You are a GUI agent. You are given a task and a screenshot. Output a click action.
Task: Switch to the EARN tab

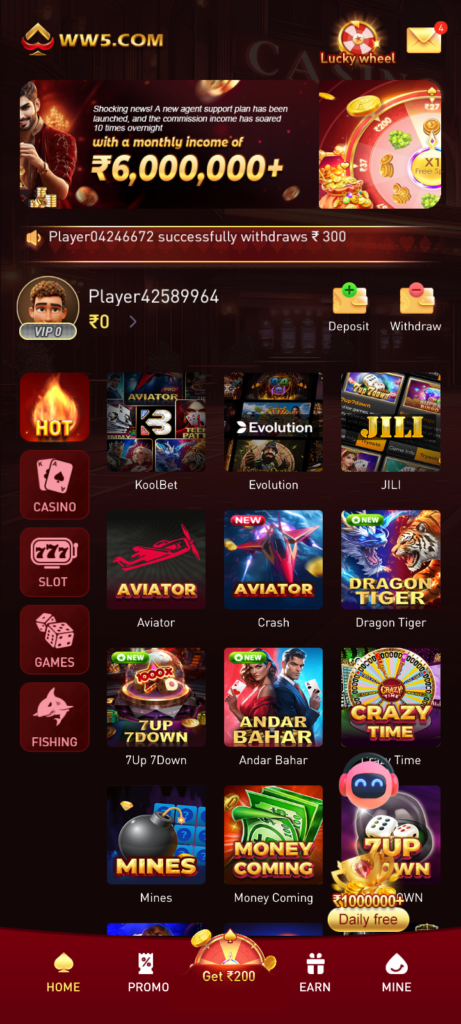point(315,973)
